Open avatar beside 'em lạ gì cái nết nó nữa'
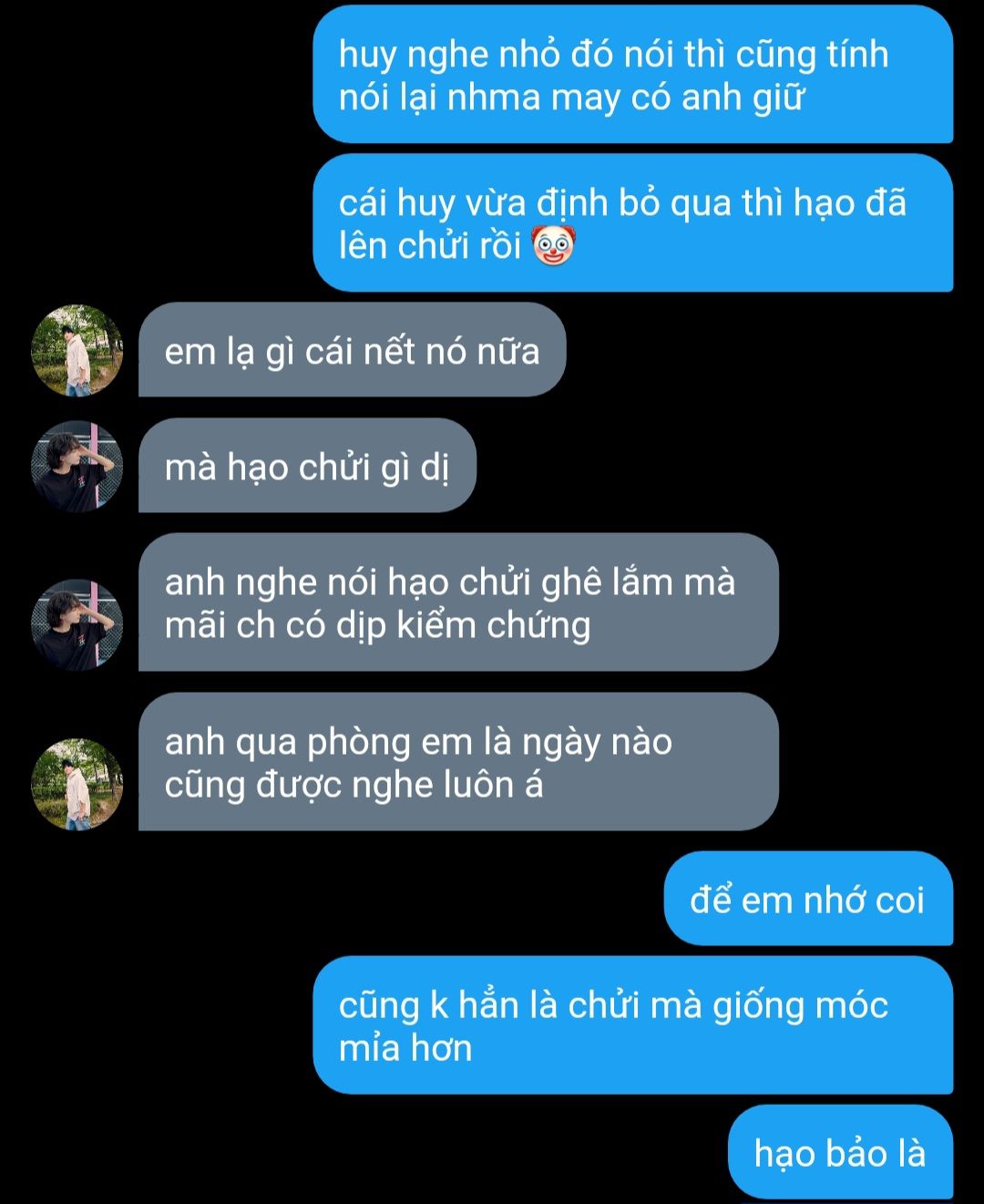 coord(77,351)
